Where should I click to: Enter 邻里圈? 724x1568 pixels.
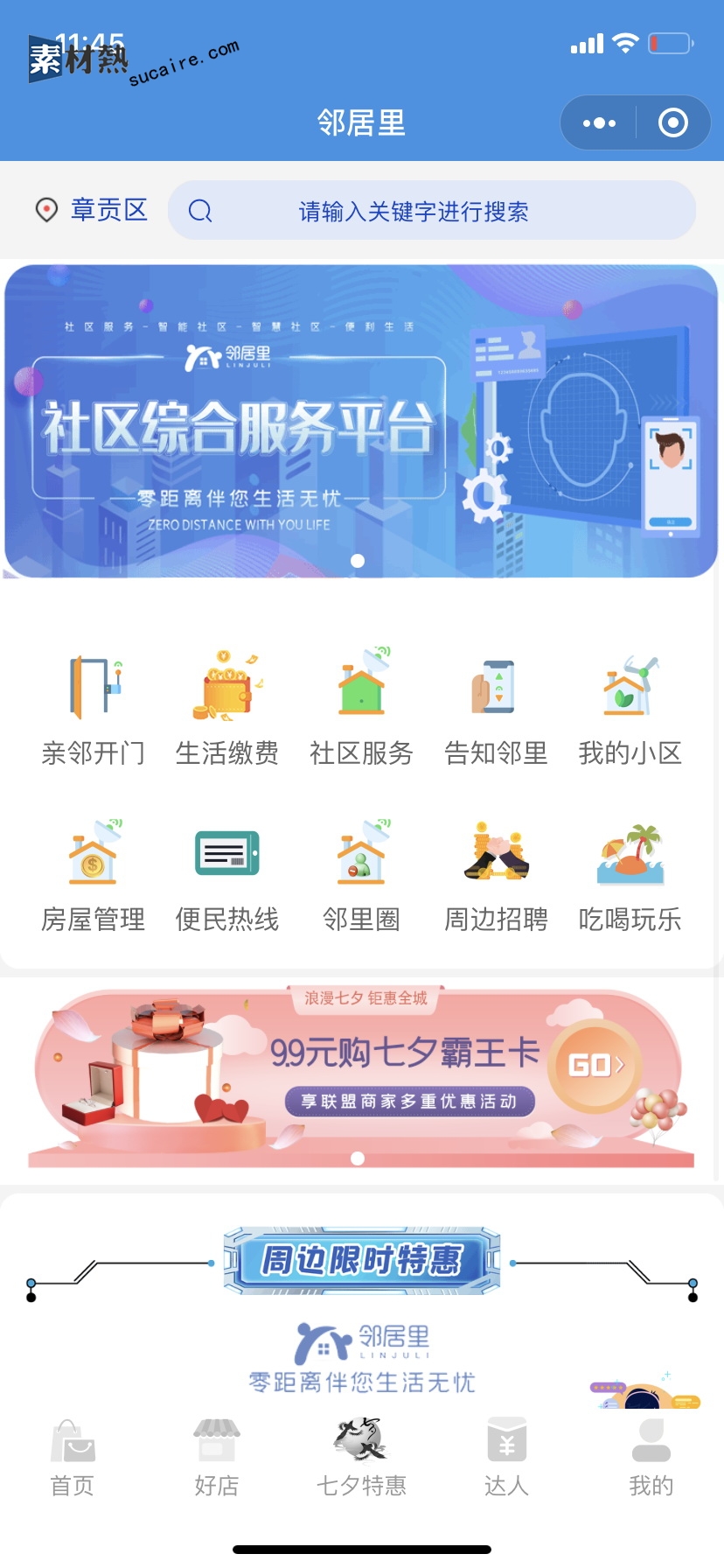[361, 876]
